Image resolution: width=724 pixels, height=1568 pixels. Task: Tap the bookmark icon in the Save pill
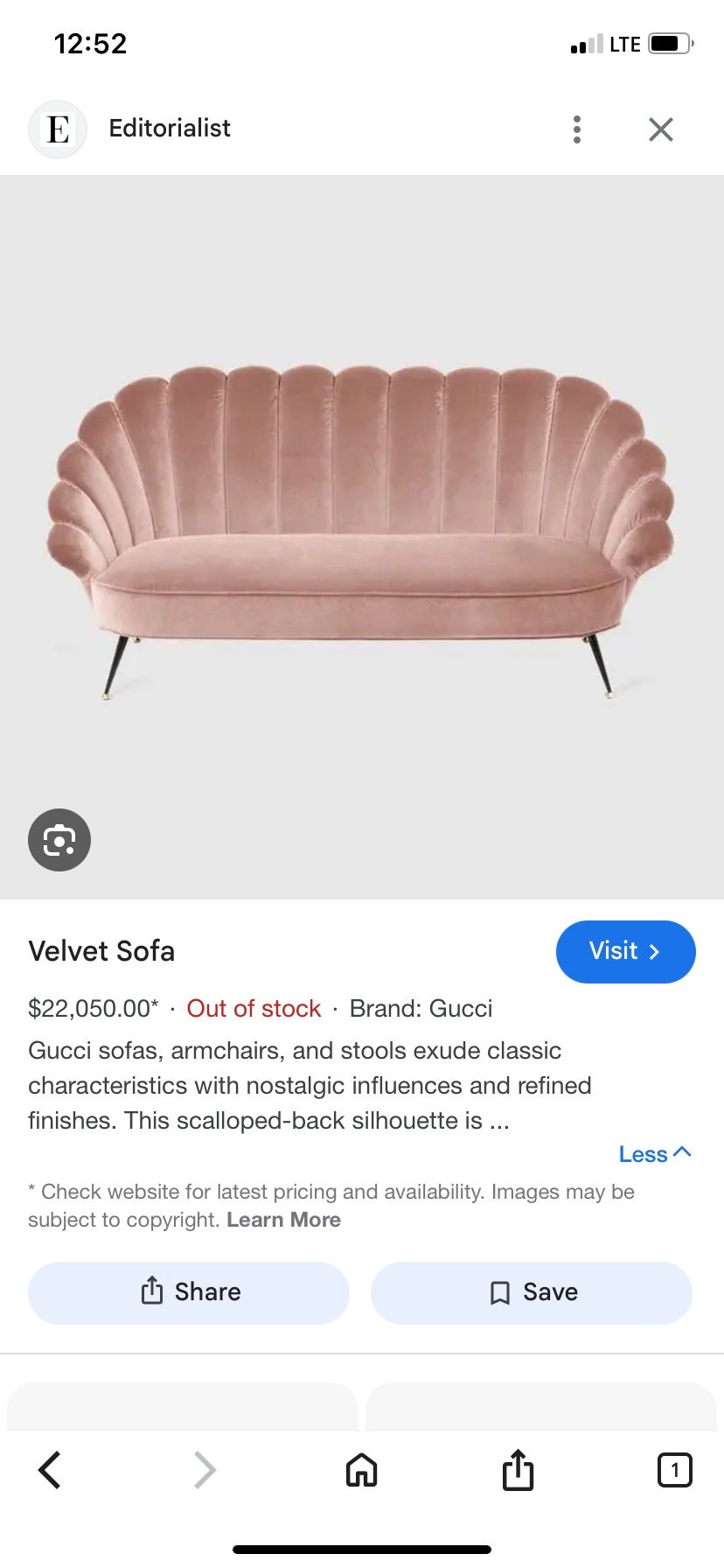click(x=498, y=1292)
